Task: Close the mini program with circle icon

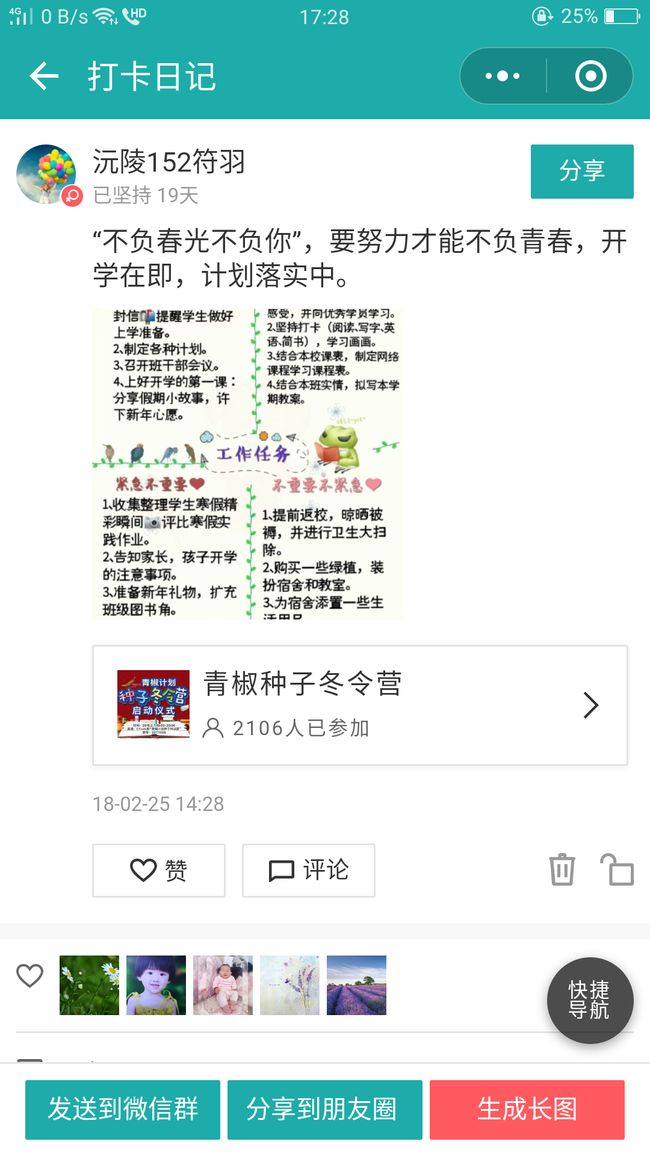Action: [590, 76]
